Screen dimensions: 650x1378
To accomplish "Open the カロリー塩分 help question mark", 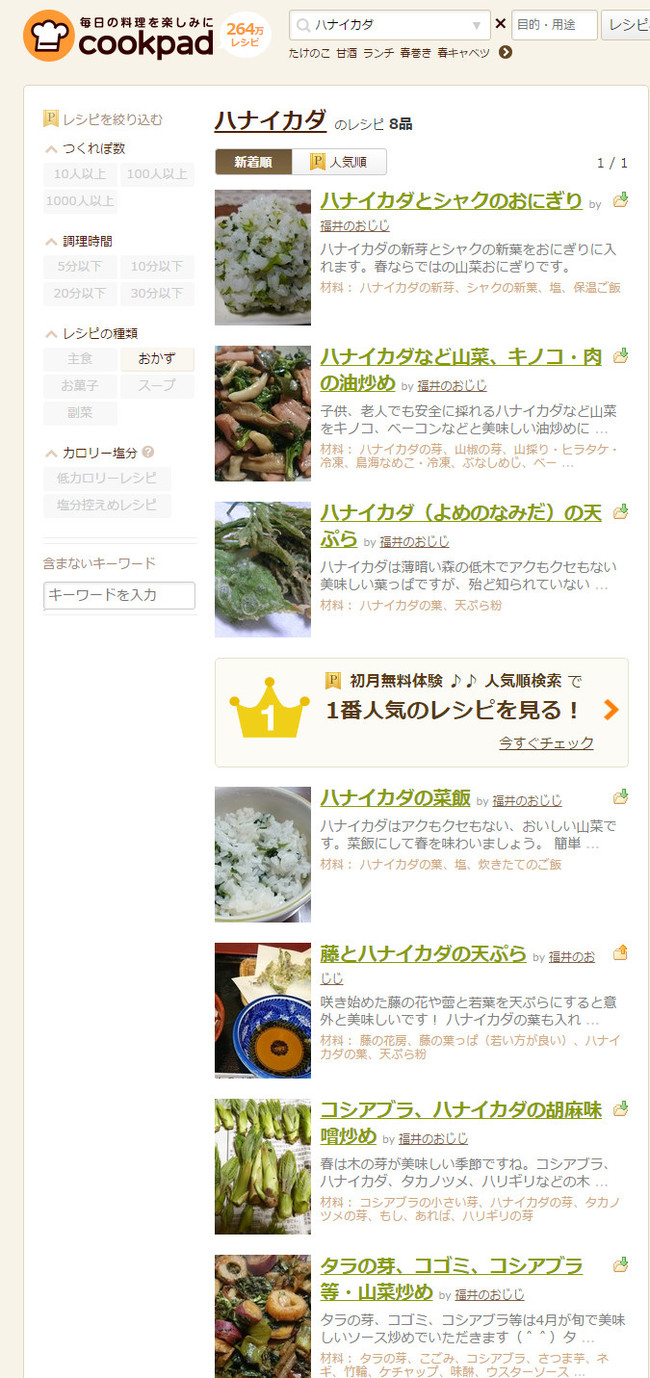I will [148, 452].
